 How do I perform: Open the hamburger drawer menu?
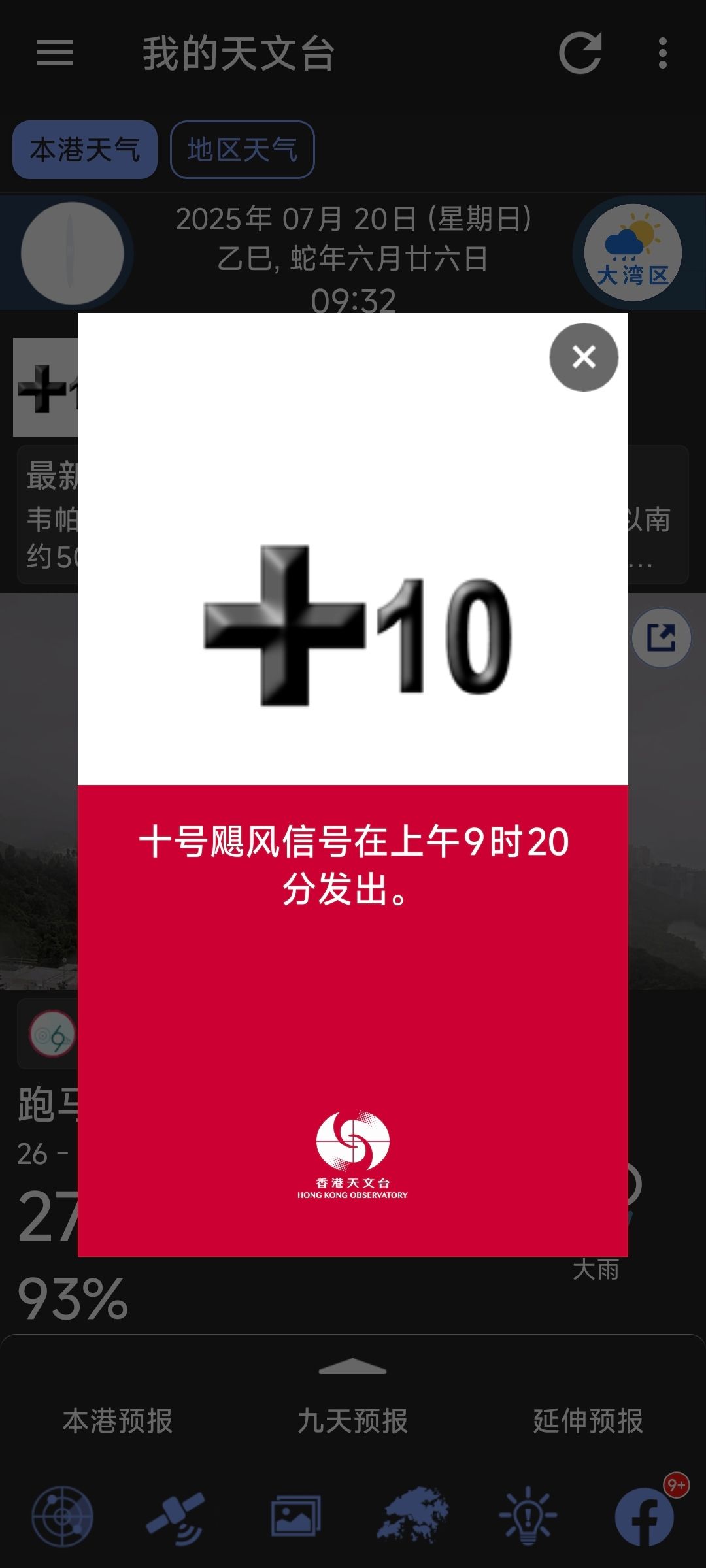coord(55,53)
